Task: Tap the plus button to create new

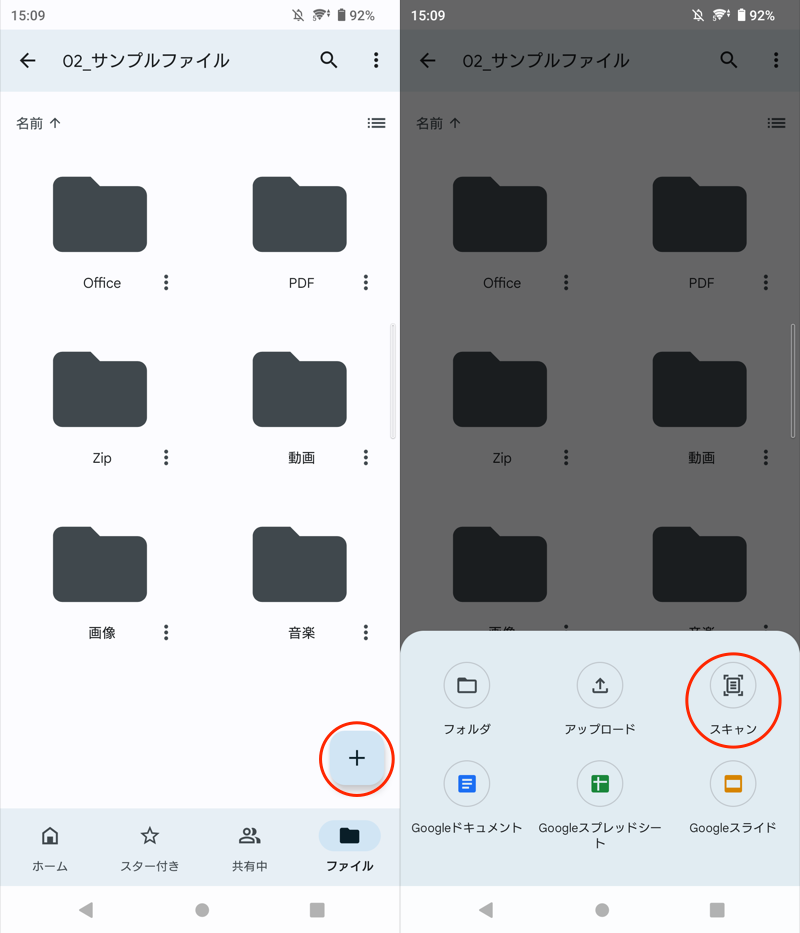Action: coord(357,758)
